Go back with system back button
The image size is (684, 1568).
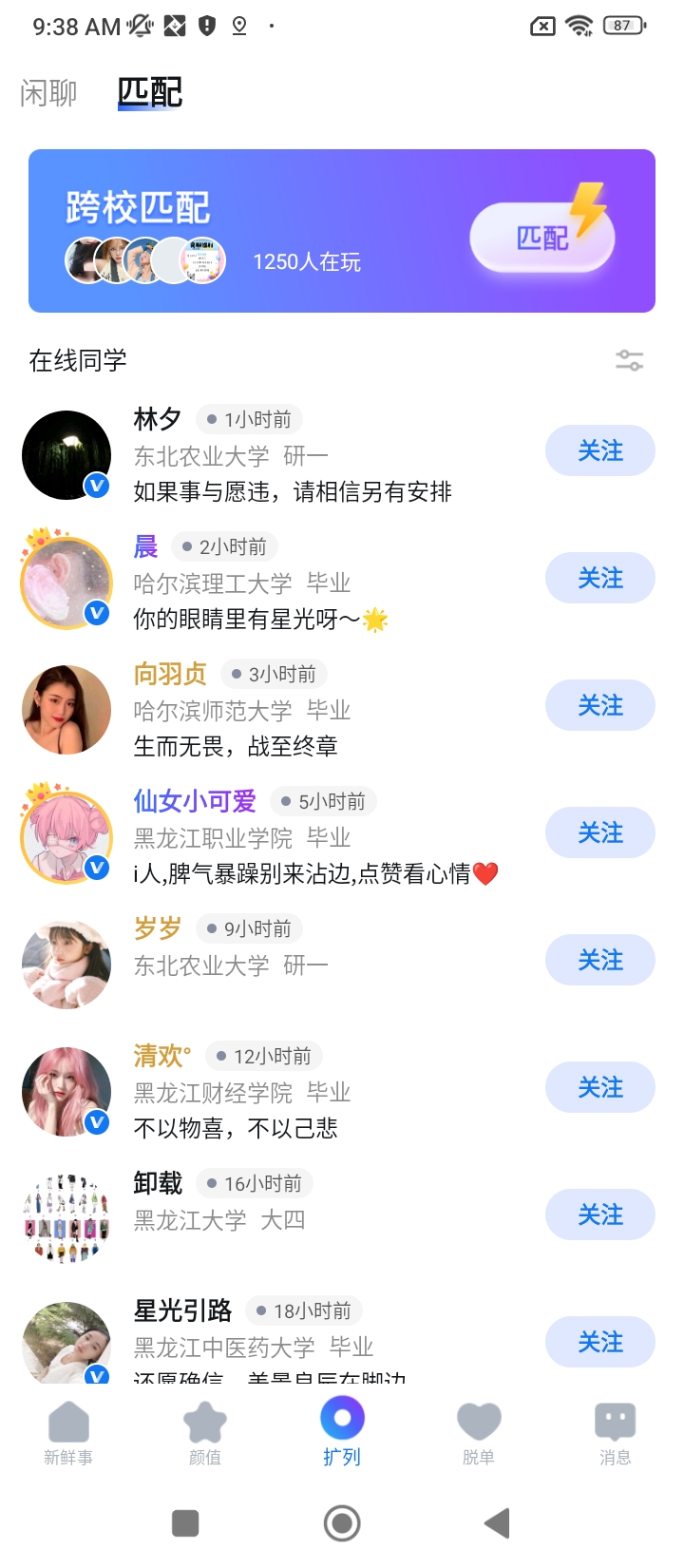coord(497,1523)
